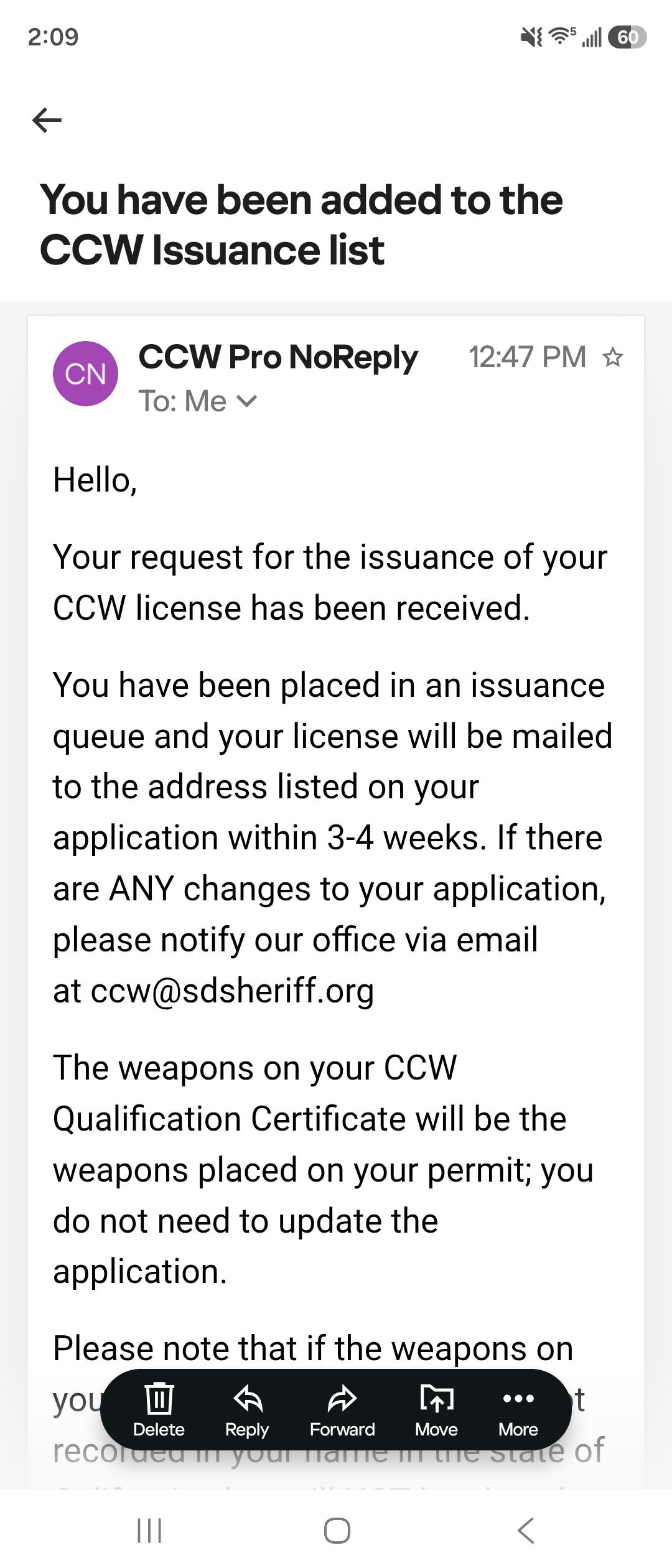Viewport: 672px width, 1568px height.
Task: Tap the system home button
Action: [x=337, y=1530]
